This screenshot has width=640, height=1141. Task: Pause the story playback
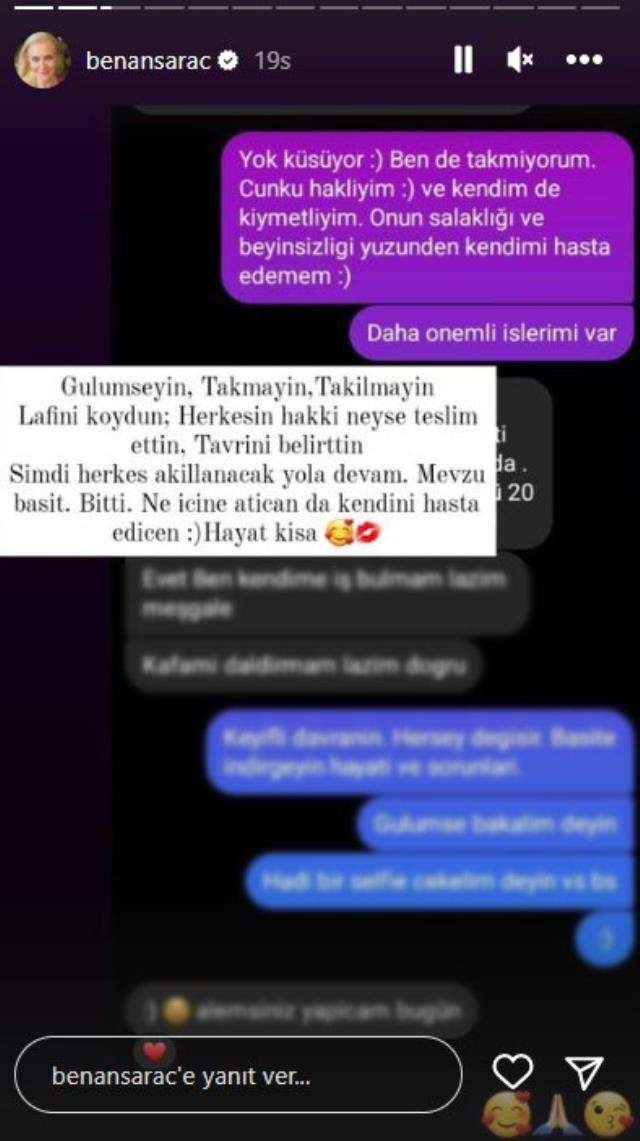pos(463,61)
